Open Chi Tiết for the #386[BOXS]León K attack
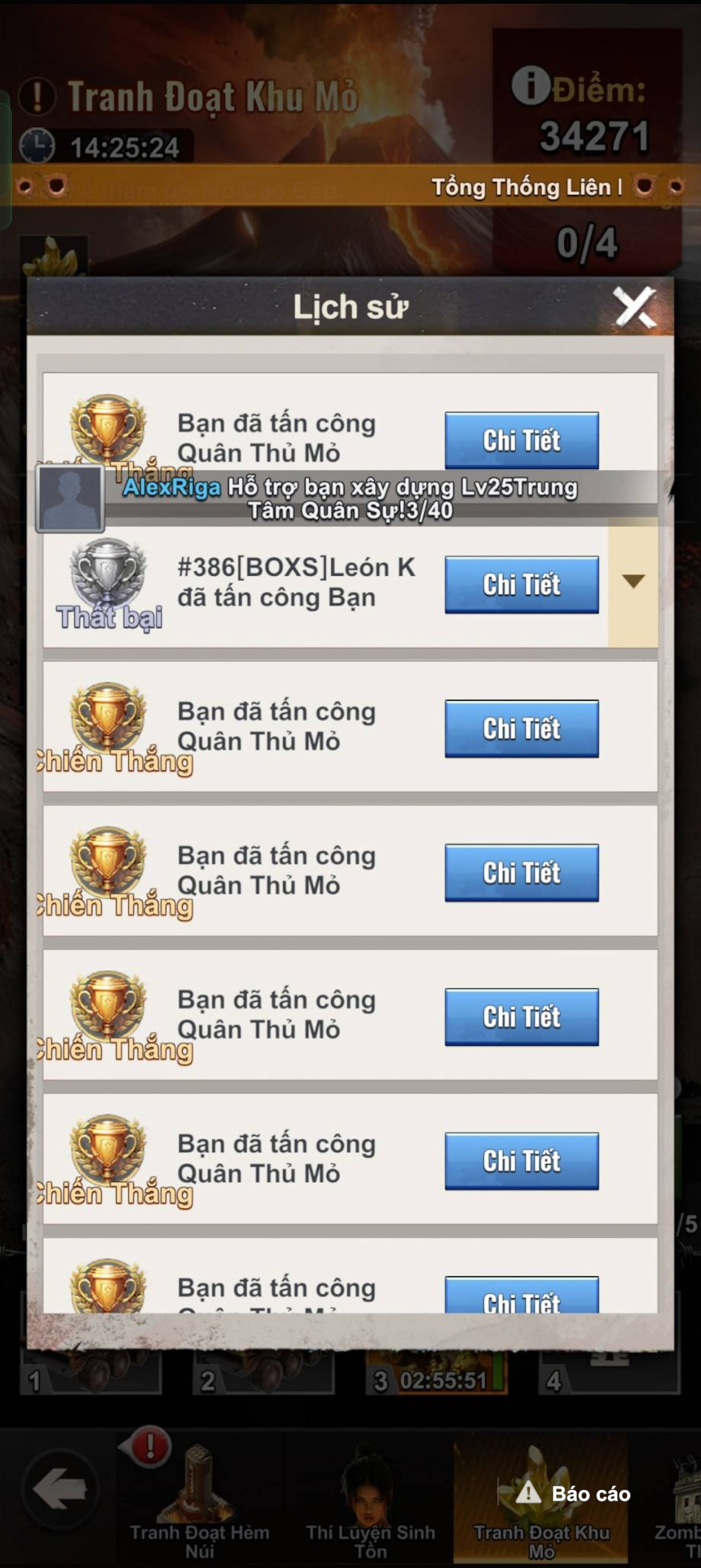This screenshot has width=701, height=1568. click(x=521, y=584)
